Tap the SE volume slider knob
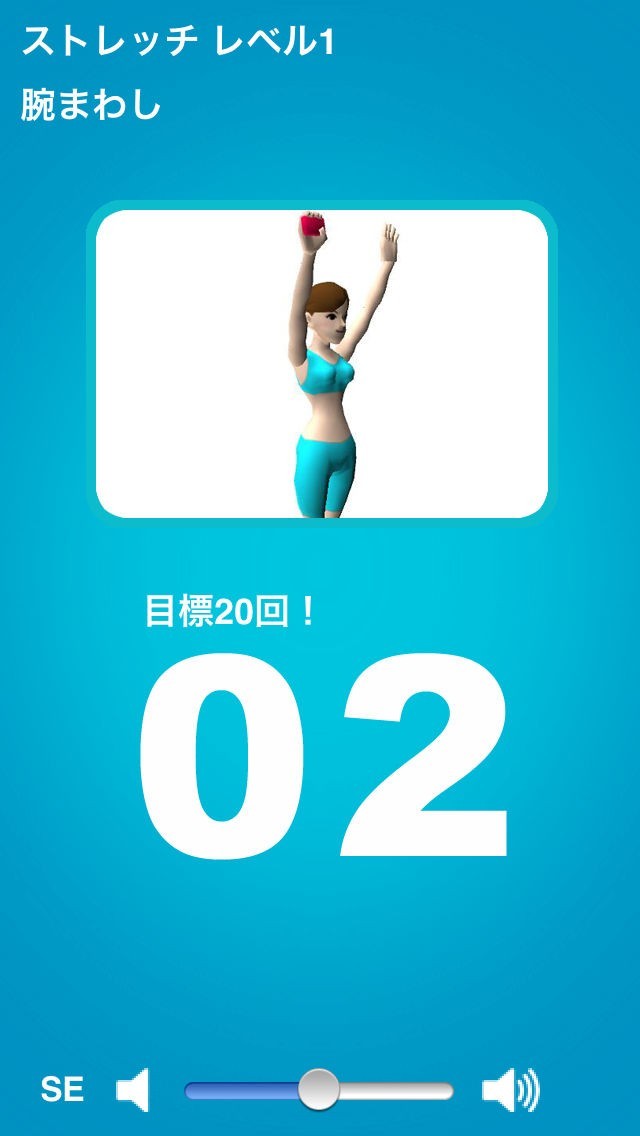The image size is (640, 1136). (319, 1089)
